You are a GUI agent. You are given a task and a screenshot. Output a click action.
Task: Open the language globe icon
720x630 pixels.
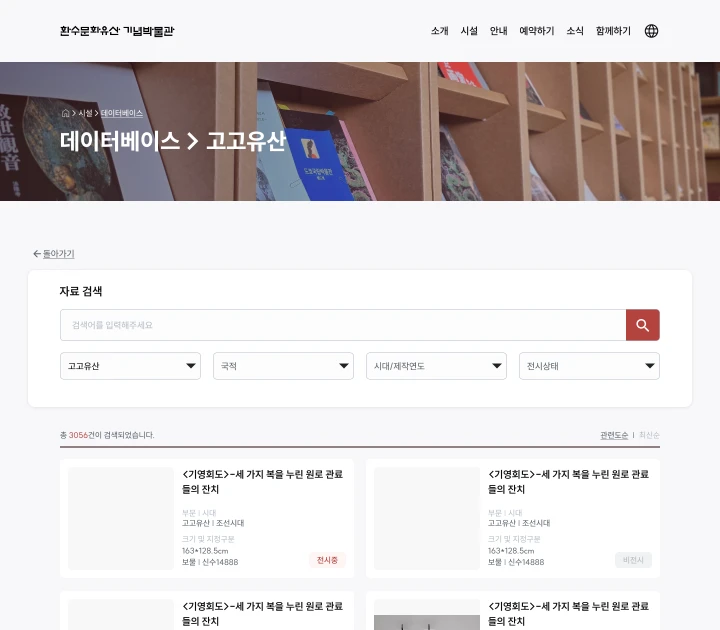coord(651,31)
